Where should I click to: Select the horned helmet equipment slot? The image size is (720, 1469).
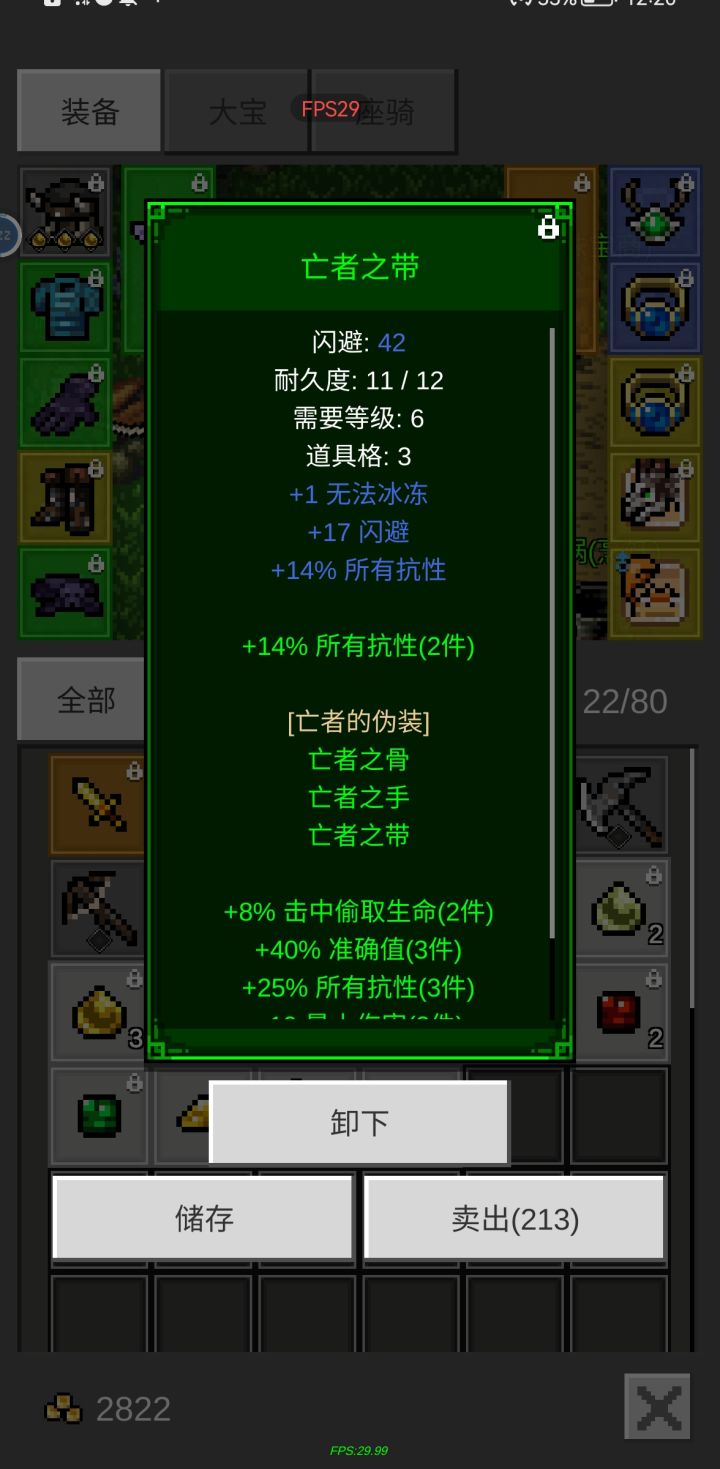click(63, 210)
